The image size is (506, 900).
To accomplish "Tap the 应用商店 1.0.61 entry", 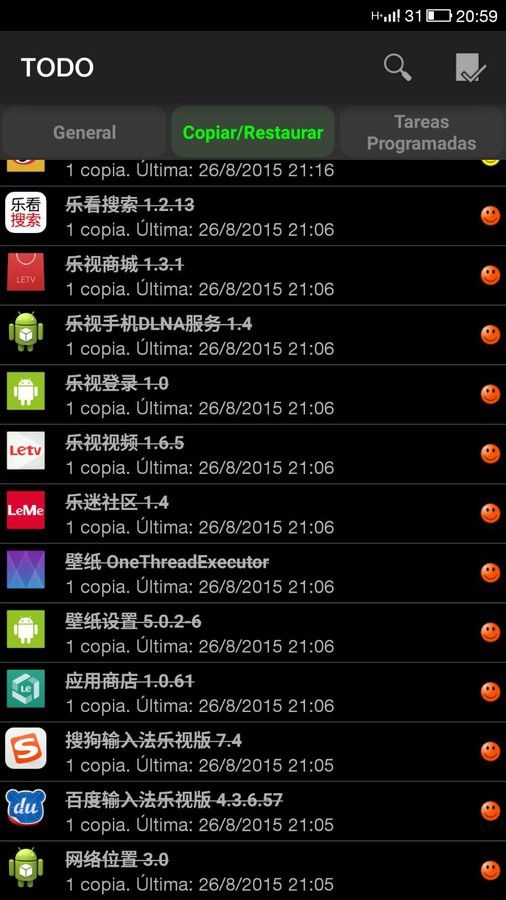I will click(253, 693).
